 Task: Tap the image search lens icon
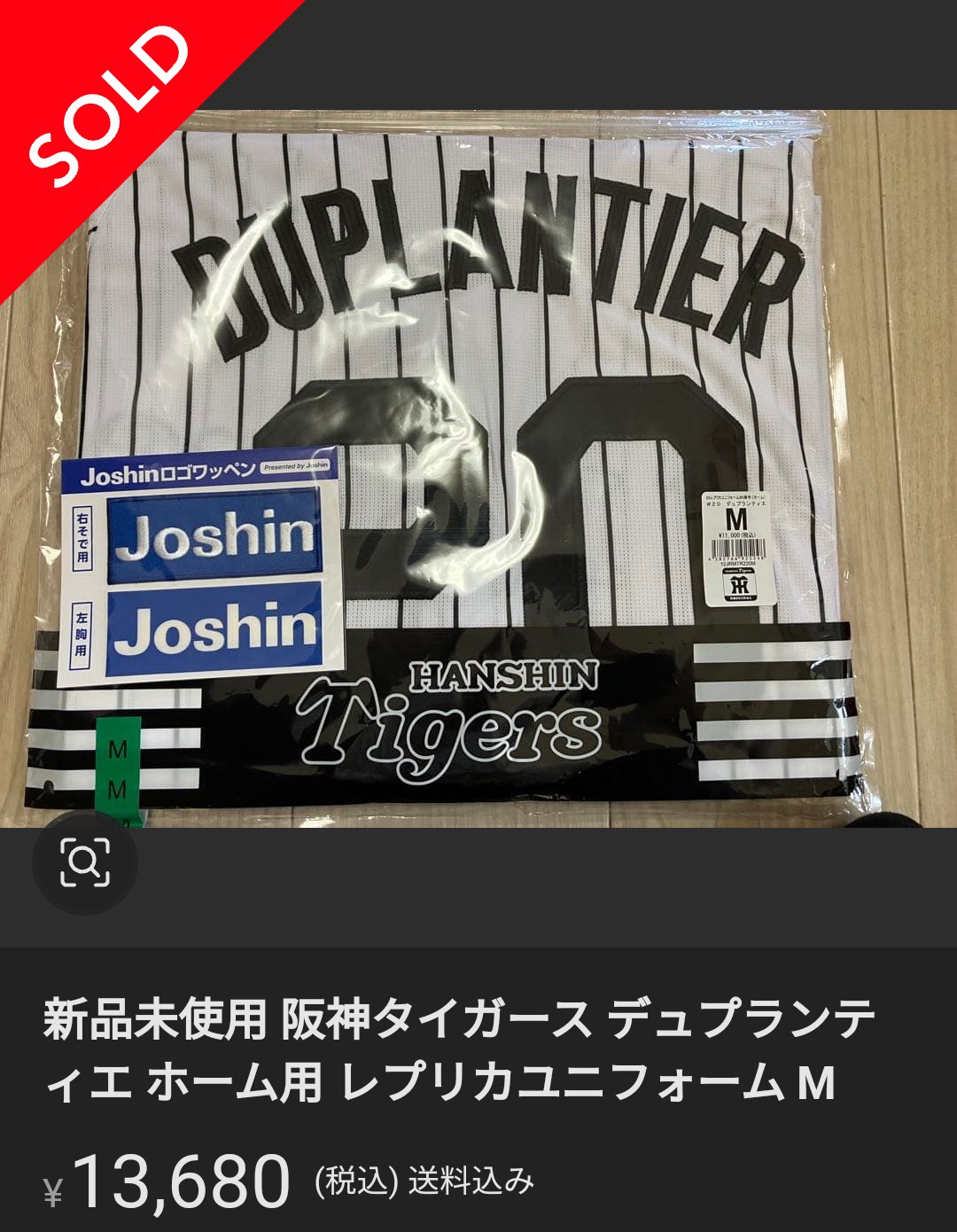(x=85, y=862)
